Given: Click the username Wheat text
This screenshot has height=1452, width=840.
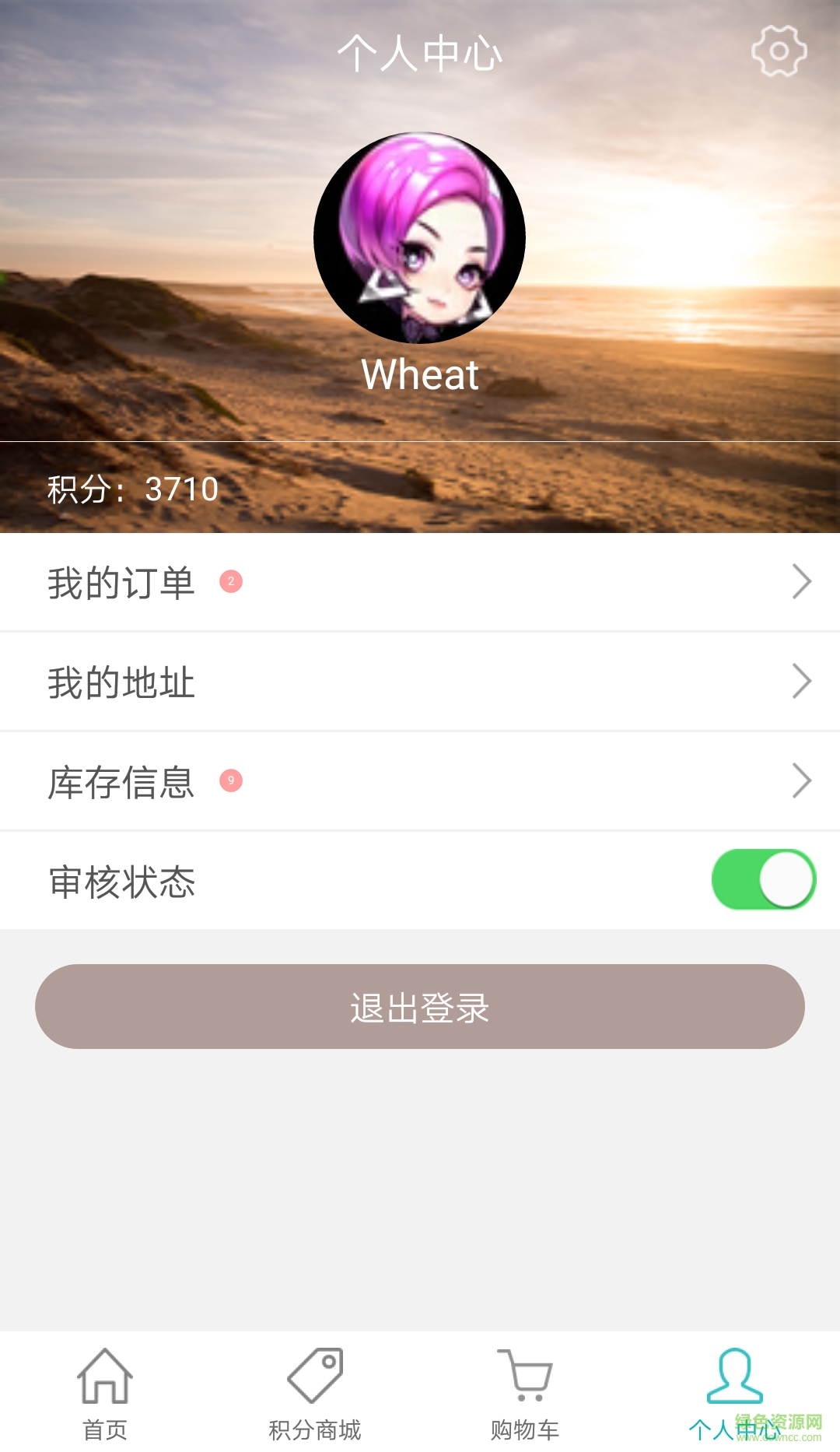Looking at the screenshot, I should point(420,375).
